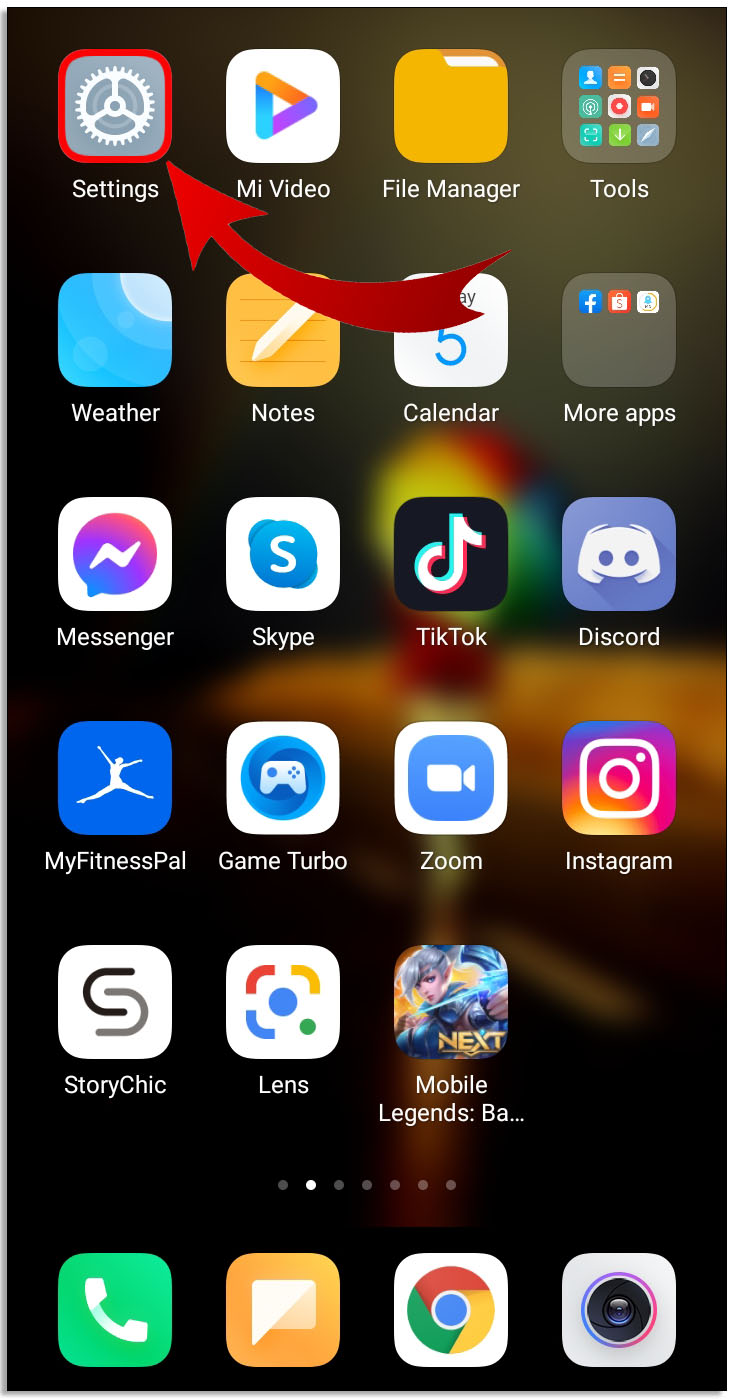
Task: Open the More apps folder
Action: (x=619, y=330)
